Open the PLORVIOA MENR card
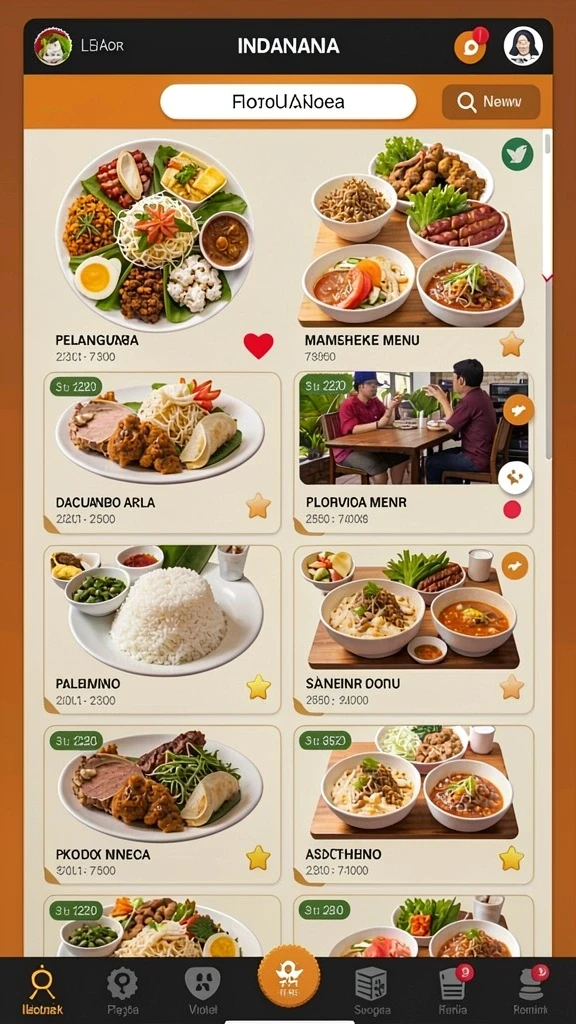Image resolution: width=576 pixels, height=1024 pixels. point(413,453)
